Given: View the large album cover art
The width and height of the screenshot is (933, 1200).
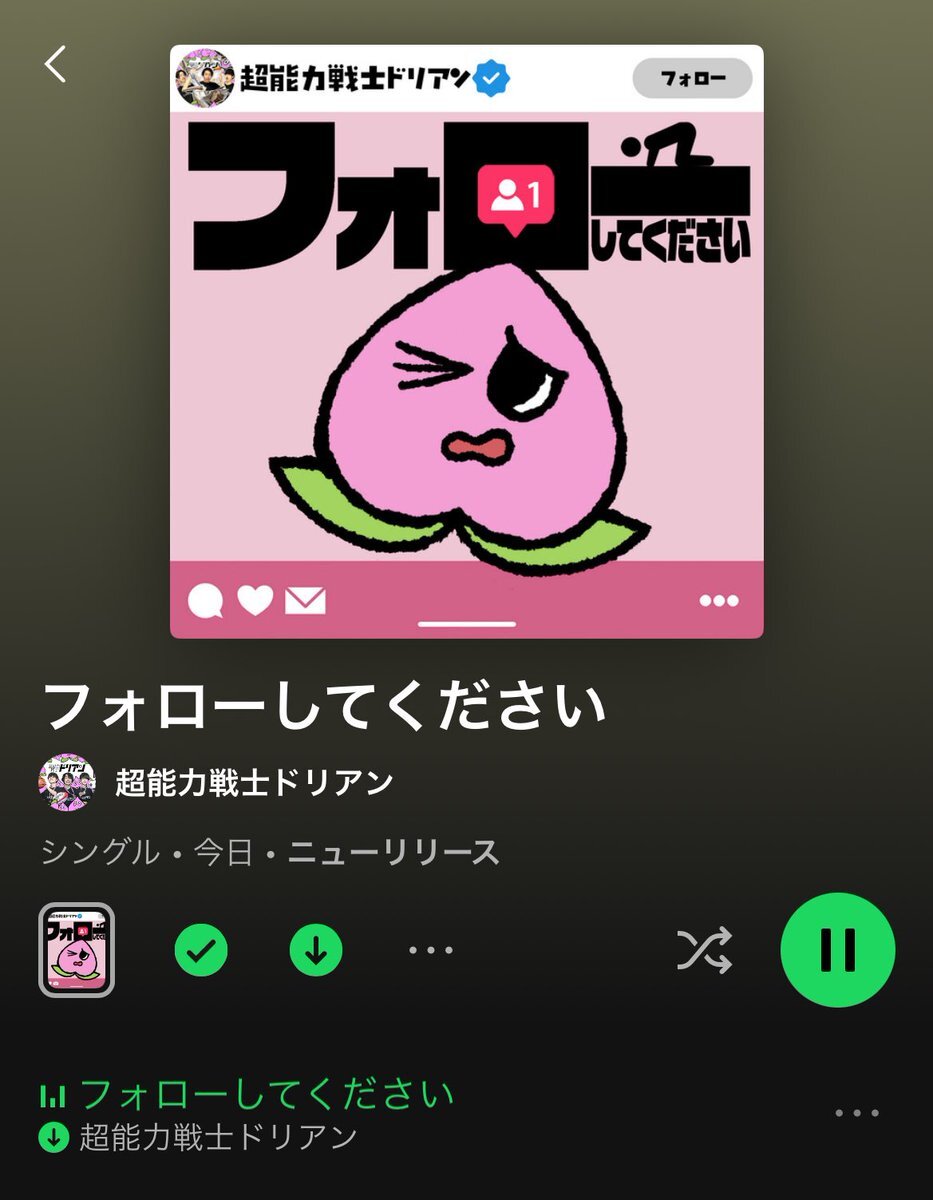Looking at the screenshot, I should click(466, 340).
